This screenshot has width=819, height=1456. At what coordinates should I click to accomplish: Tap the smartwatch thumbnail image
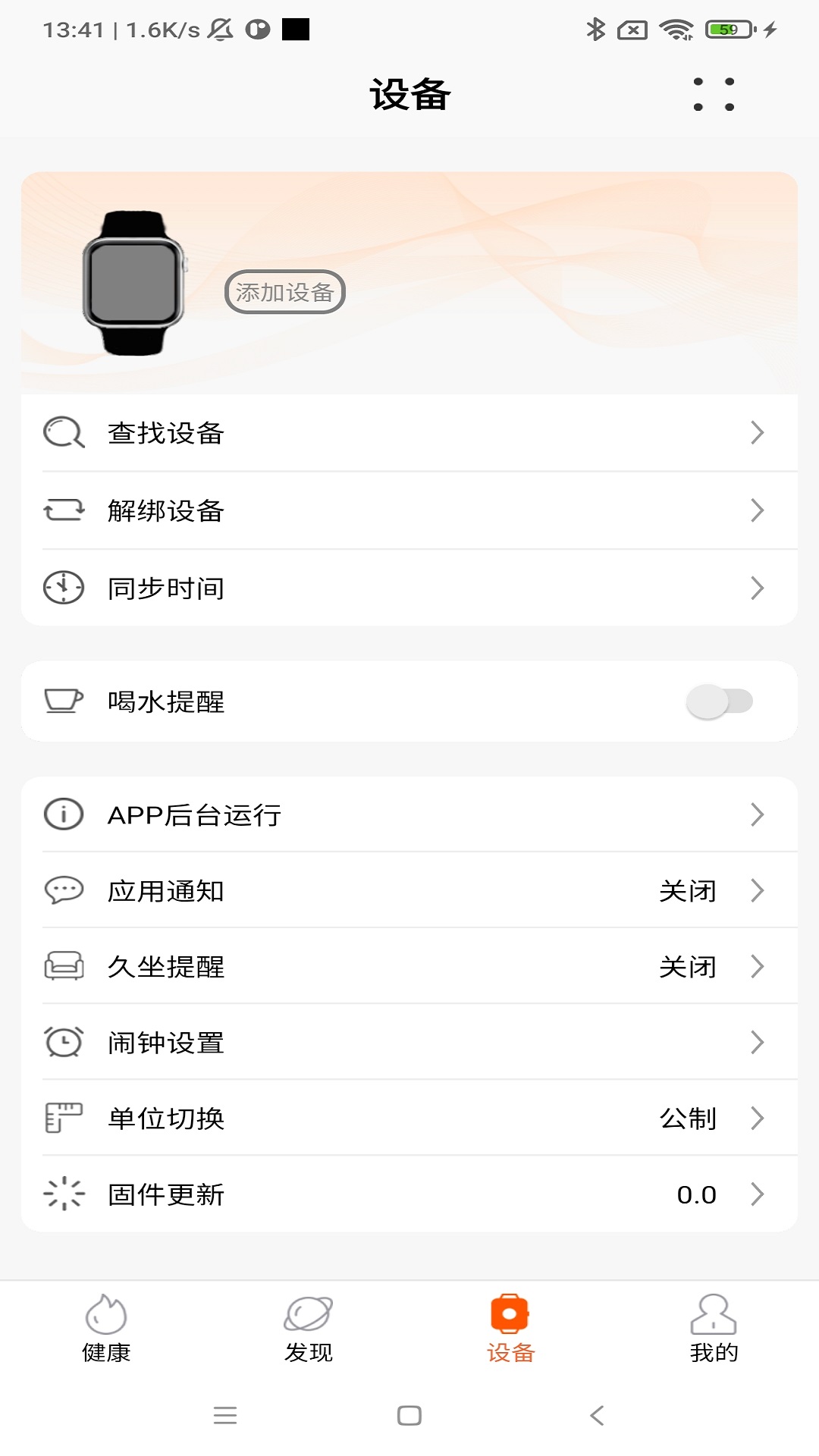pos(133,284)
